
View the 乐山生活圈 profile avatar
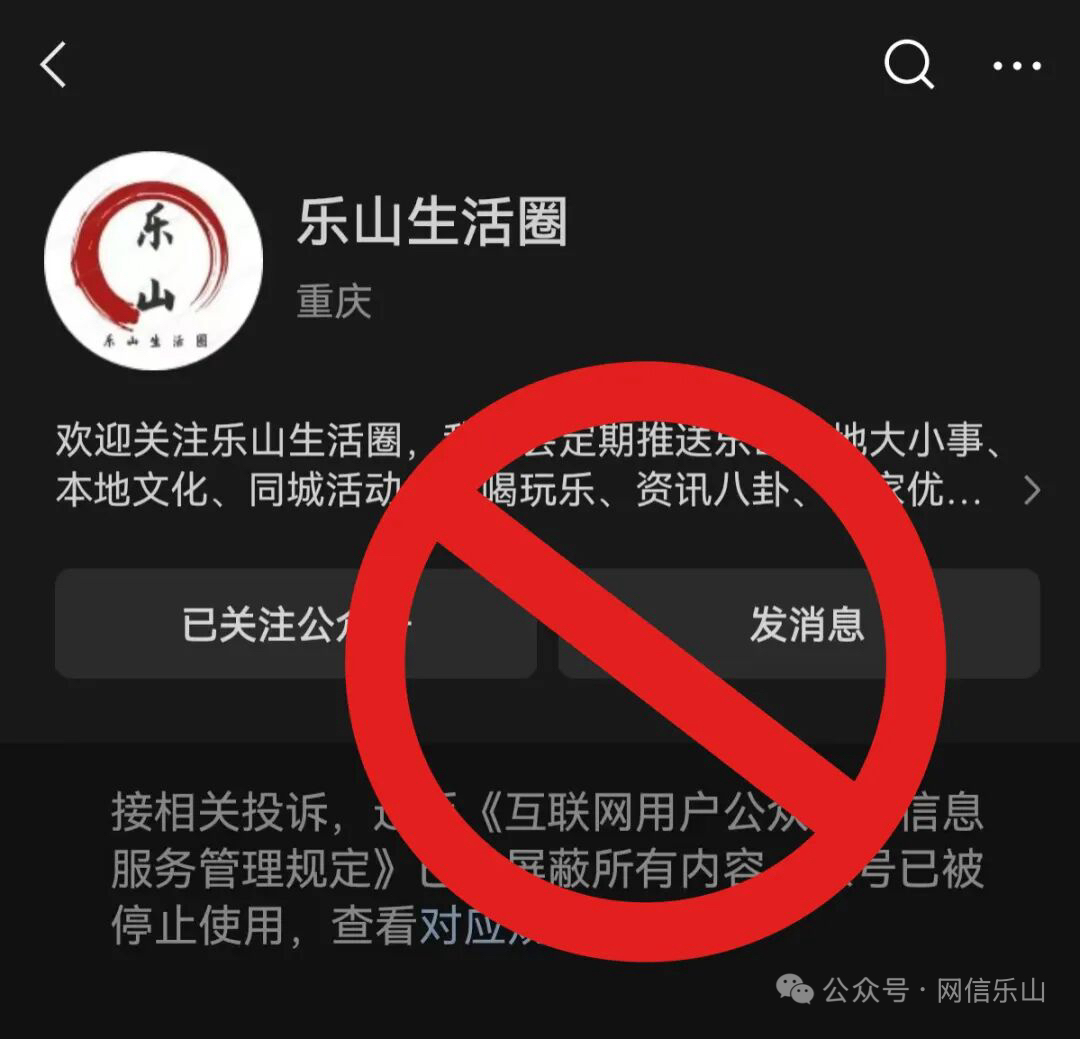[x=153, y=261]
